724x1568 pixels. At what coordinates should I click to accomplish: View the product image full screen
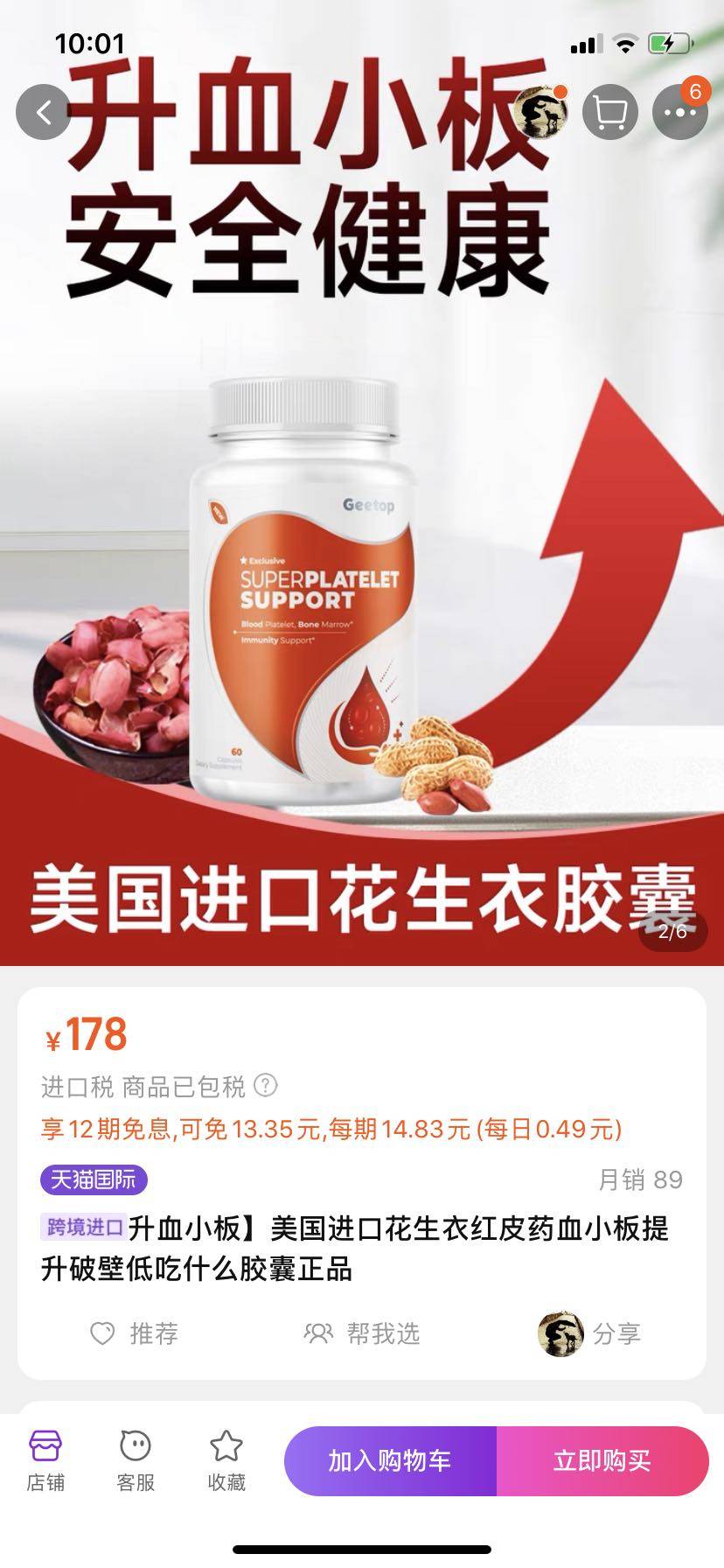point(362,569)
